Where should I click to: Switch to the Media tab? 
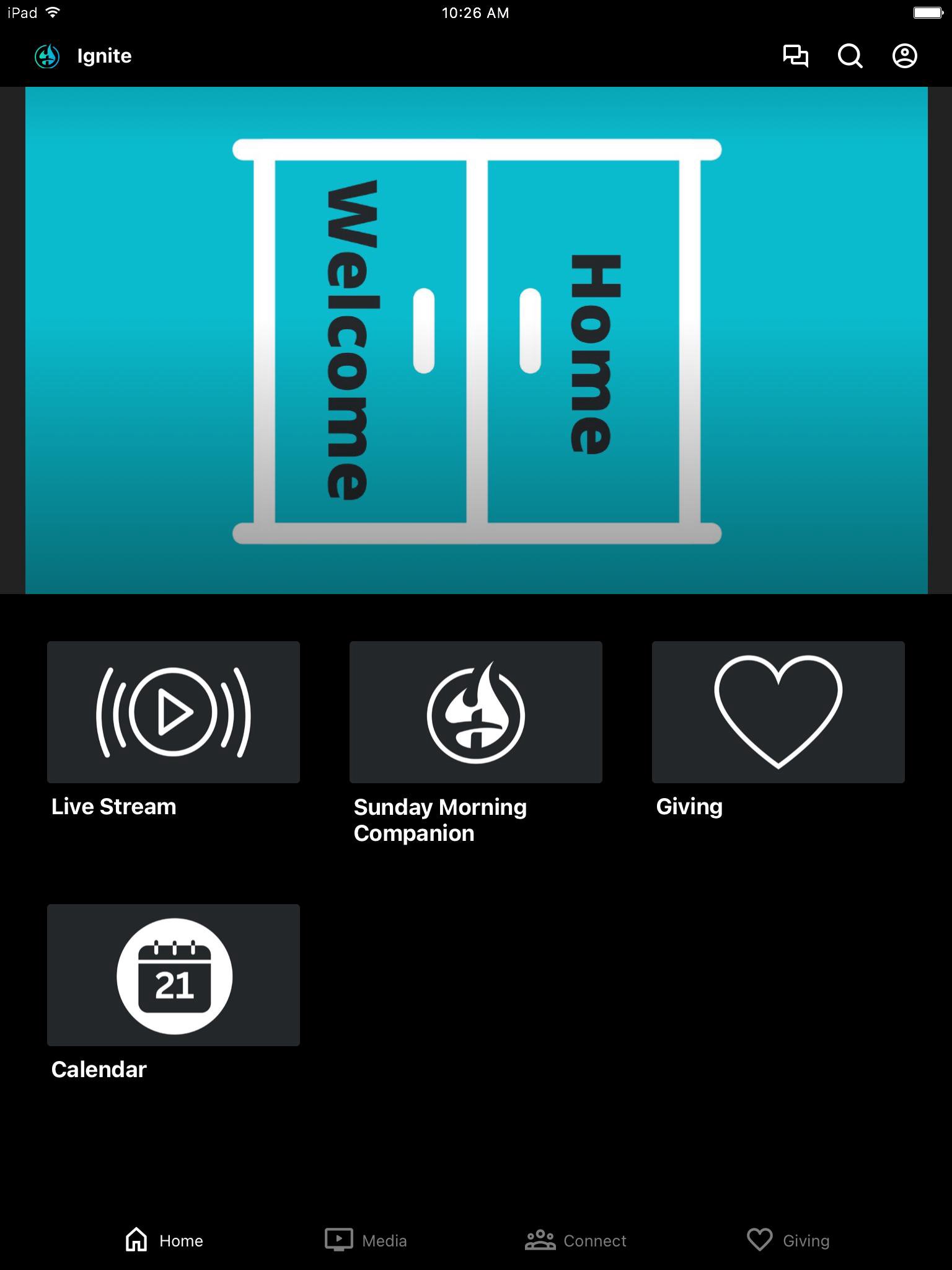[366, 1240]
